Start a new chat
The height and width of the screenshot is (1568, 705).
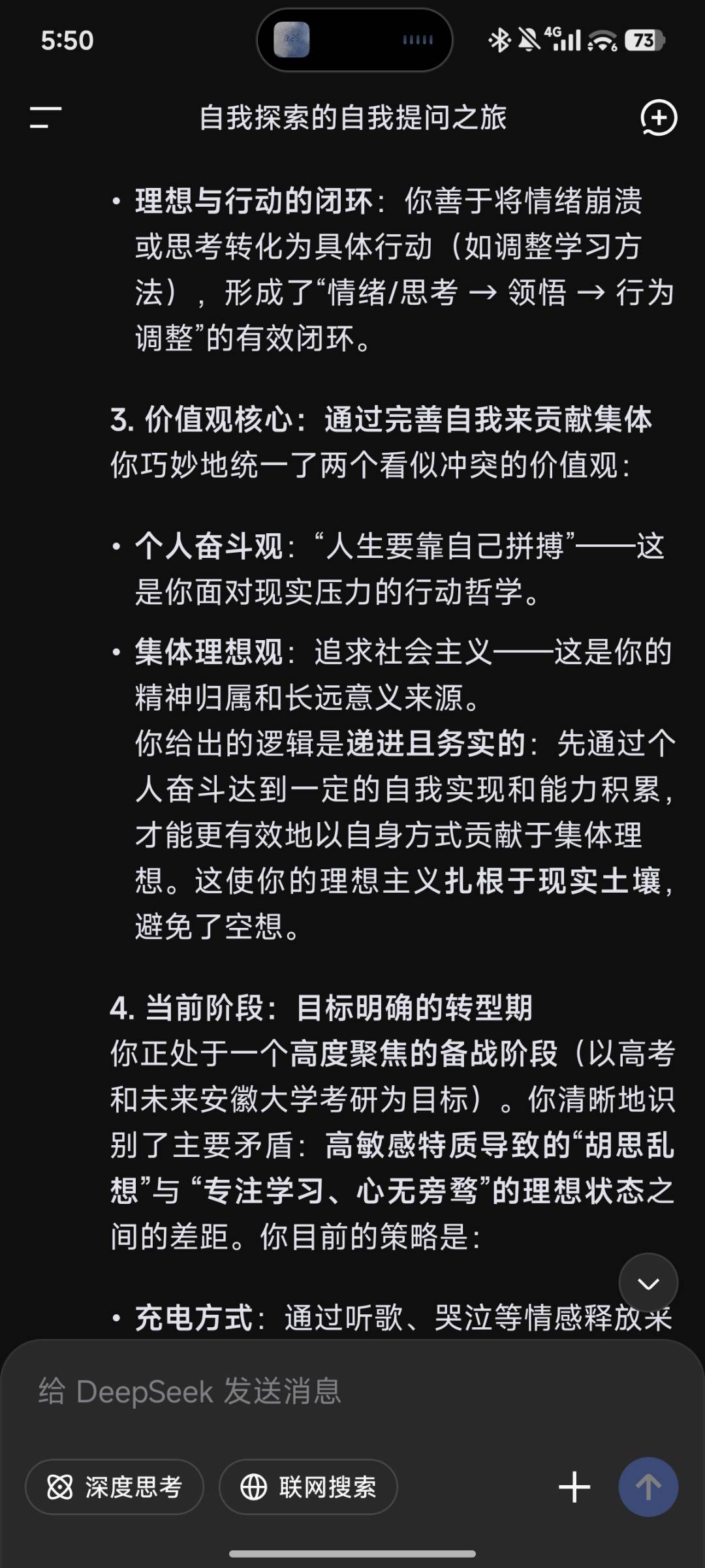pos(658,118)
